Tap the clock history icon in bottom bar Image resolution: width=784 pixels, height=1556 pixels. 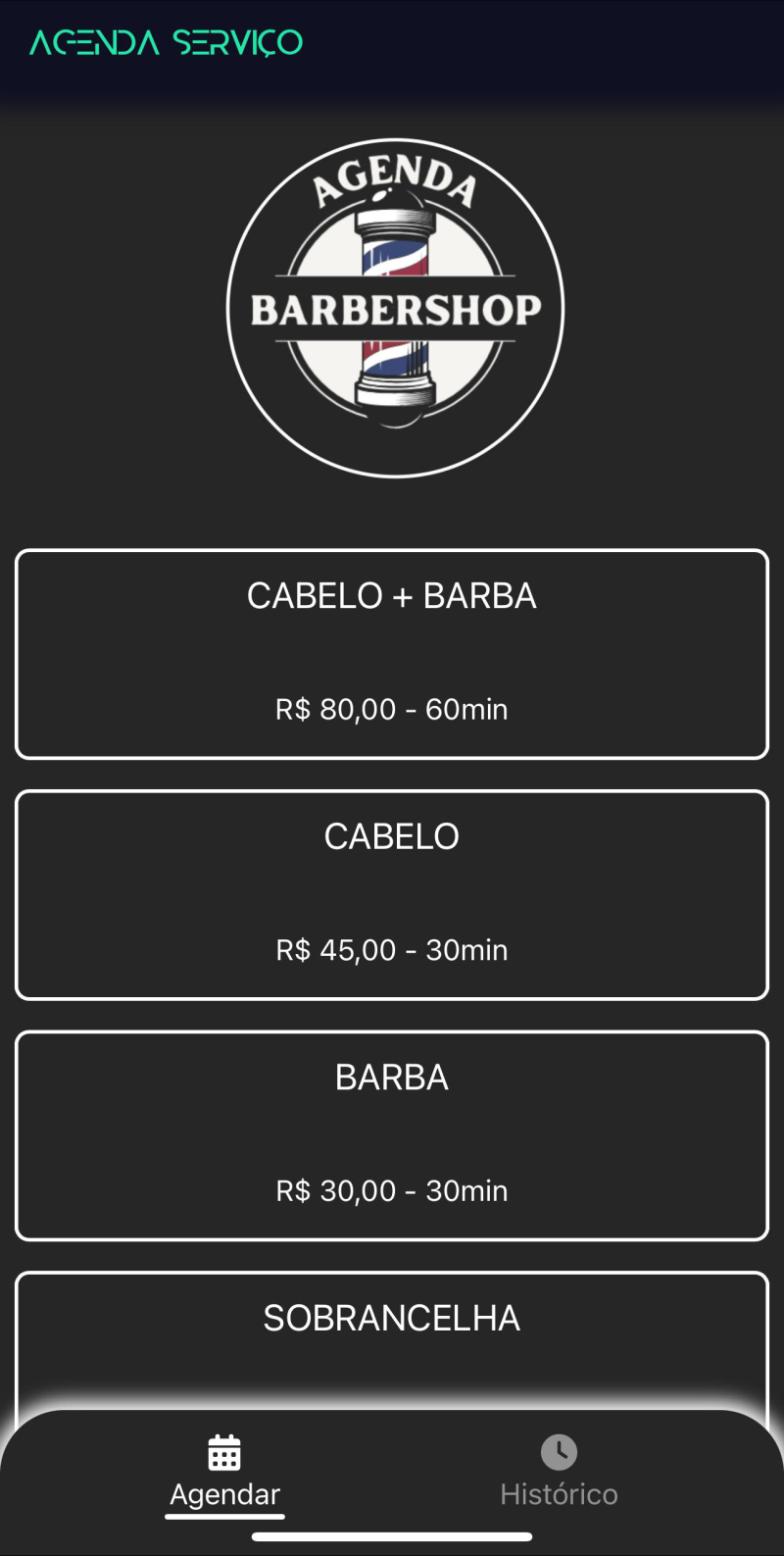(x=559, y=1453)
